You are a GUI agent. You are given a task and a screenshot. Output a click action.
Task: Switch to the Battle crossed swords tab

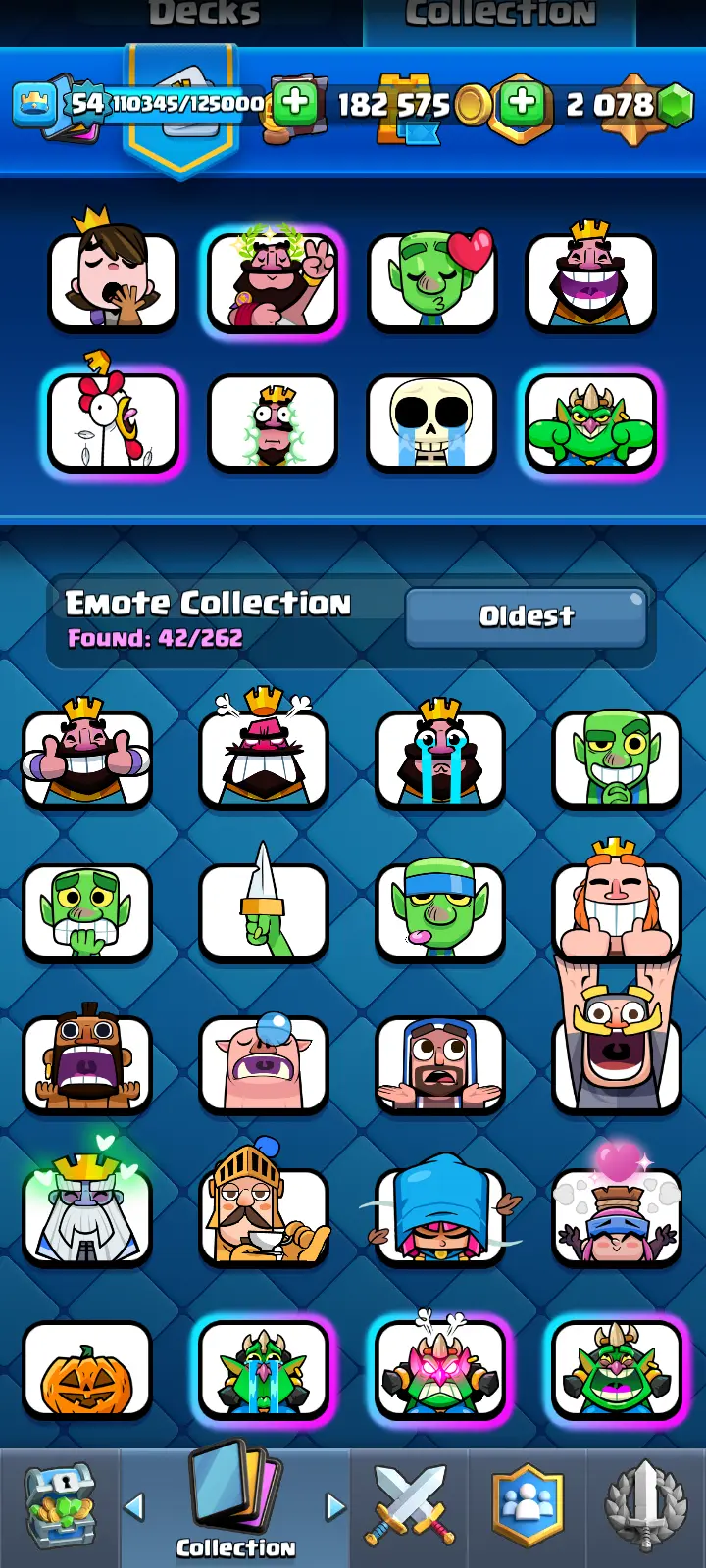click(410, 1506)
